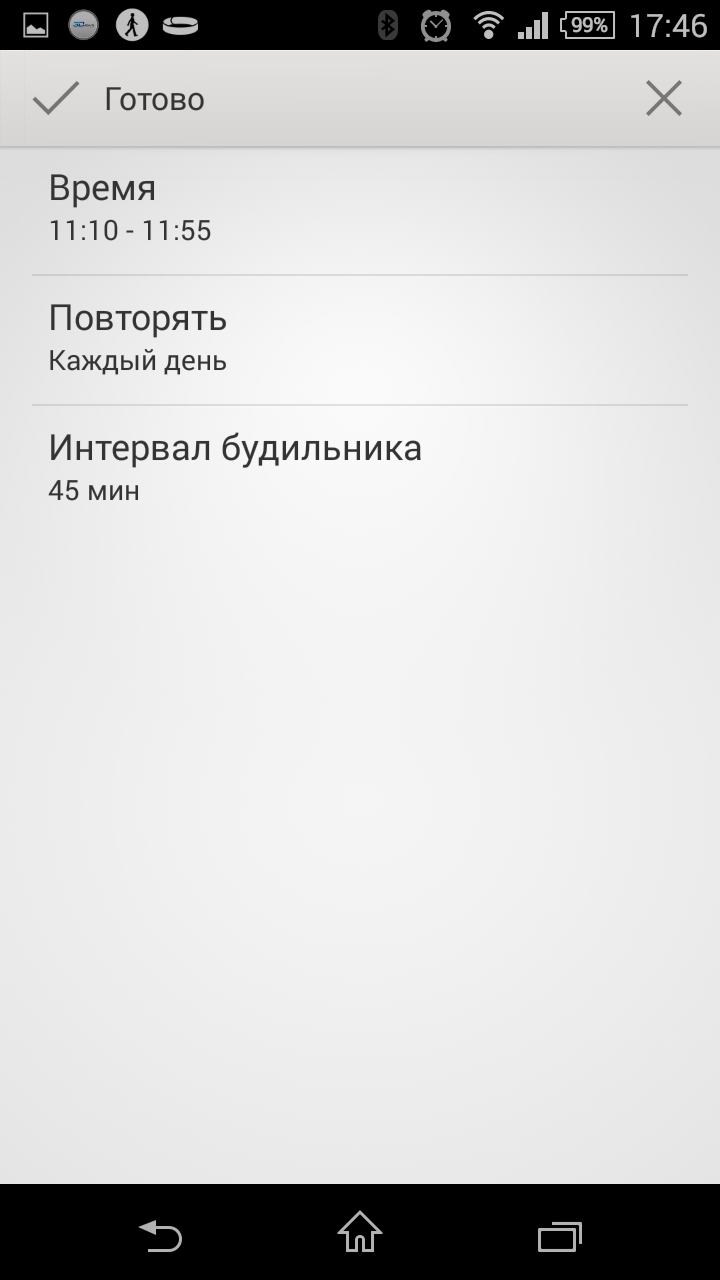Go back using the system back button

point(160,1236)
